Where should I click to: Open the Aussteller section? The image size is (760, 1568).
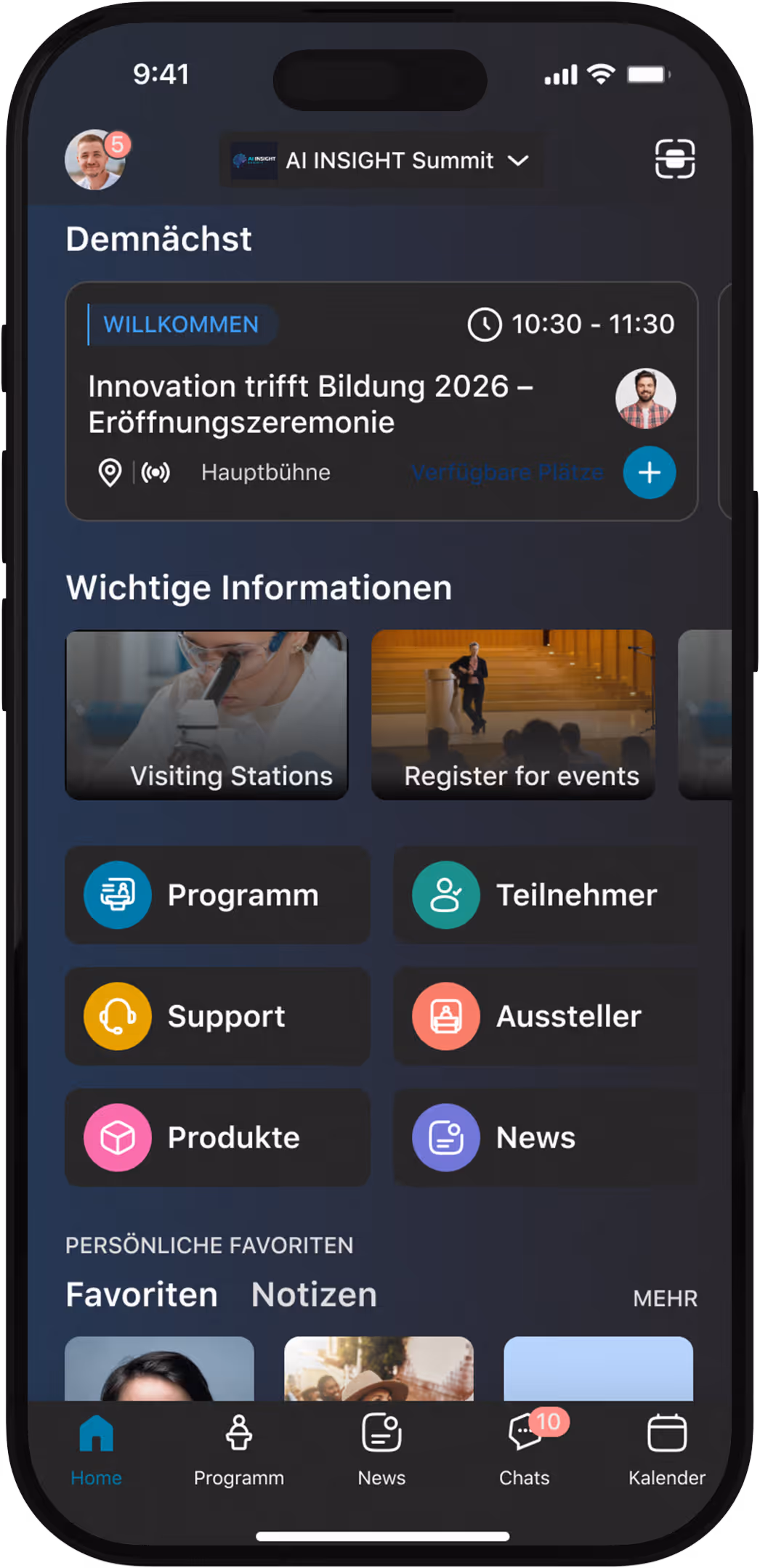coord(545,1016)
